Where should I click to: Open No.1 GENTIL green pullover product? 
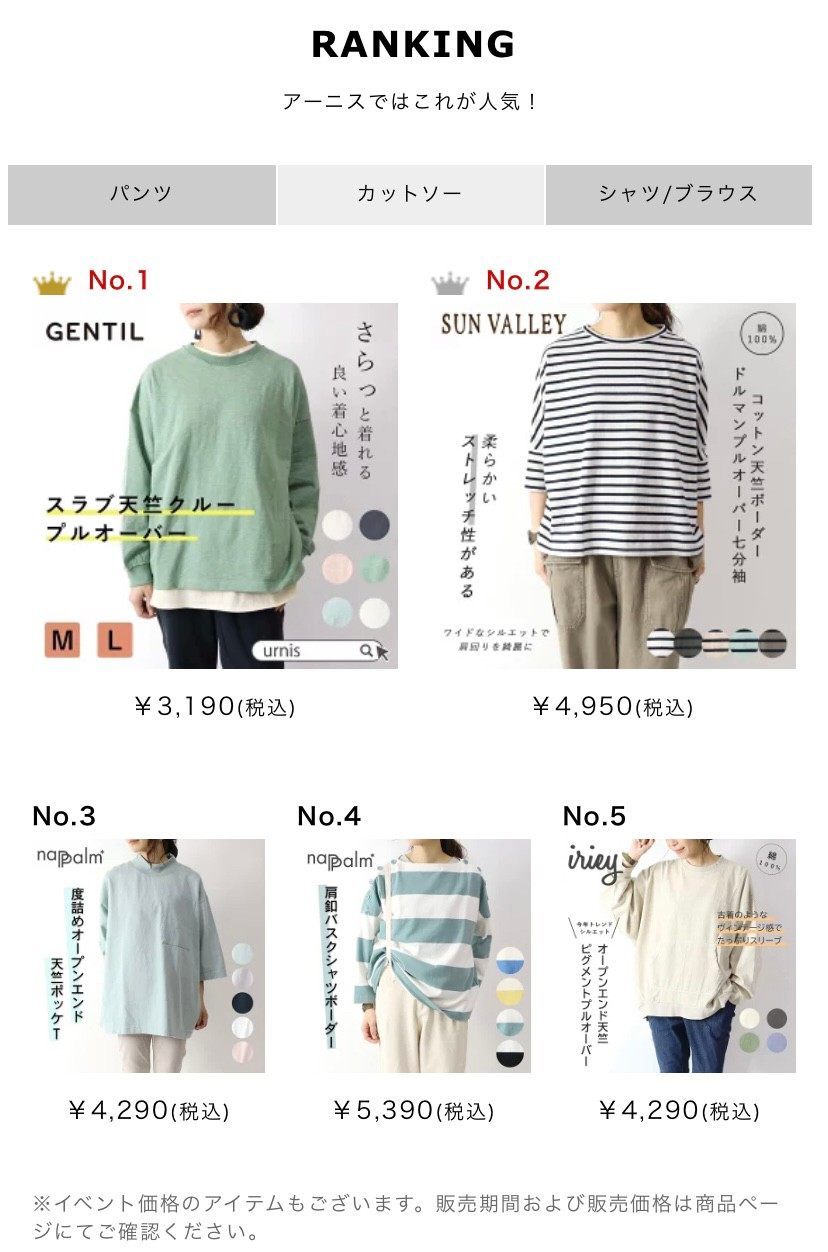pyautogui.click(x=215, y=486)
